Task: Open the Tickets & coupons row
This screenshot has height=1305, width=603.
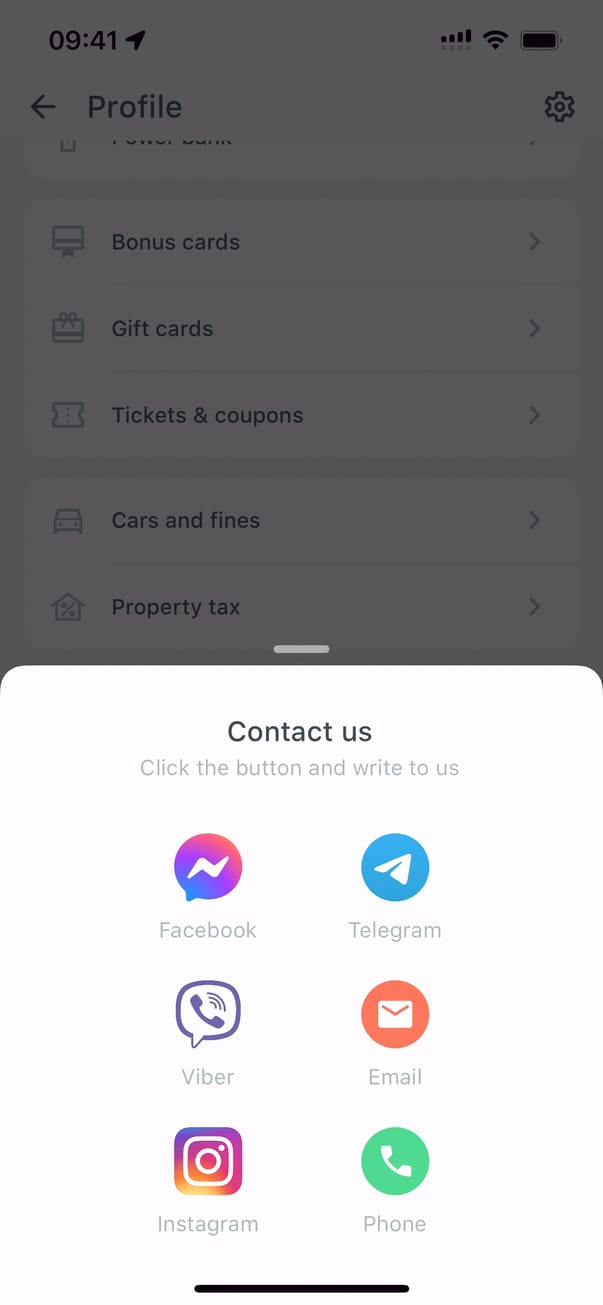Action: click(300, 415)
